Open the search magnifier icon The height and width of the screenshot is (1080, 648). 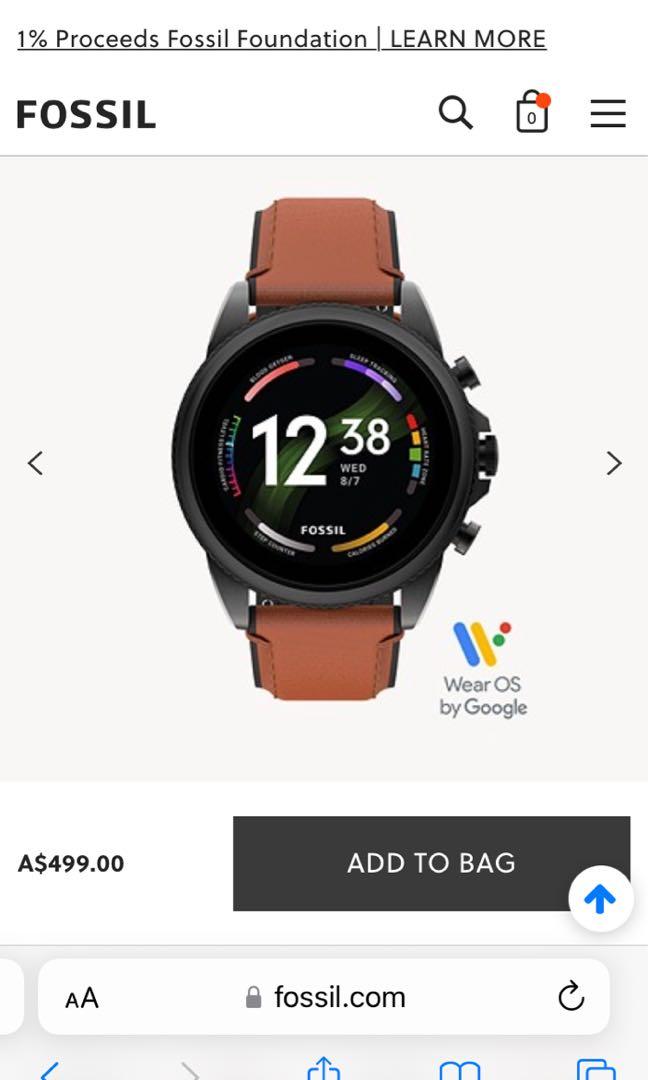(x=455, y=113)
